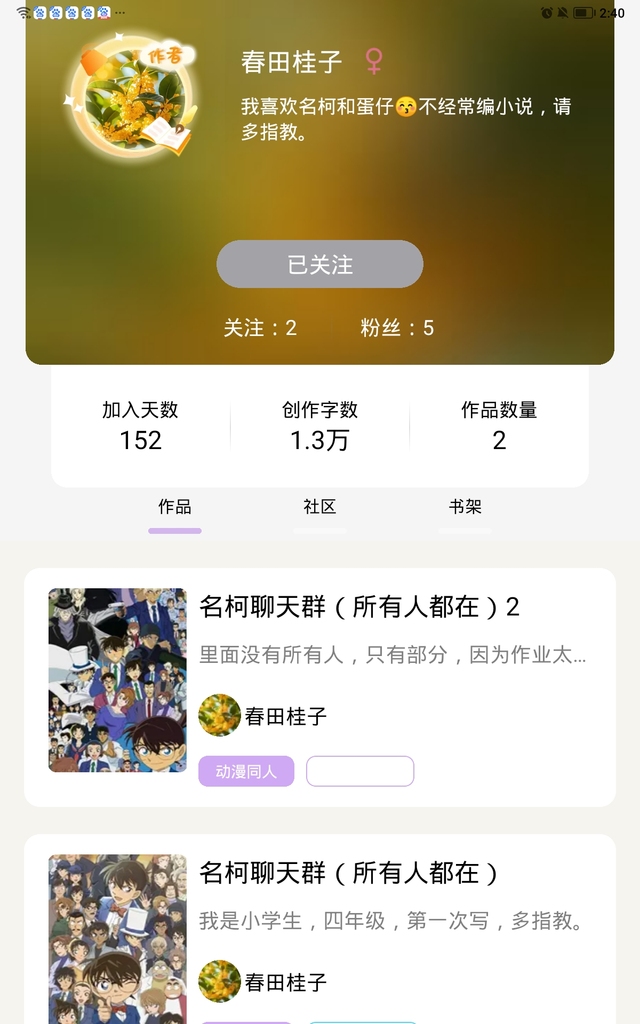Select the 动漫同人 tag chip
The image size is (640, 1024).
tap(246, 771)
